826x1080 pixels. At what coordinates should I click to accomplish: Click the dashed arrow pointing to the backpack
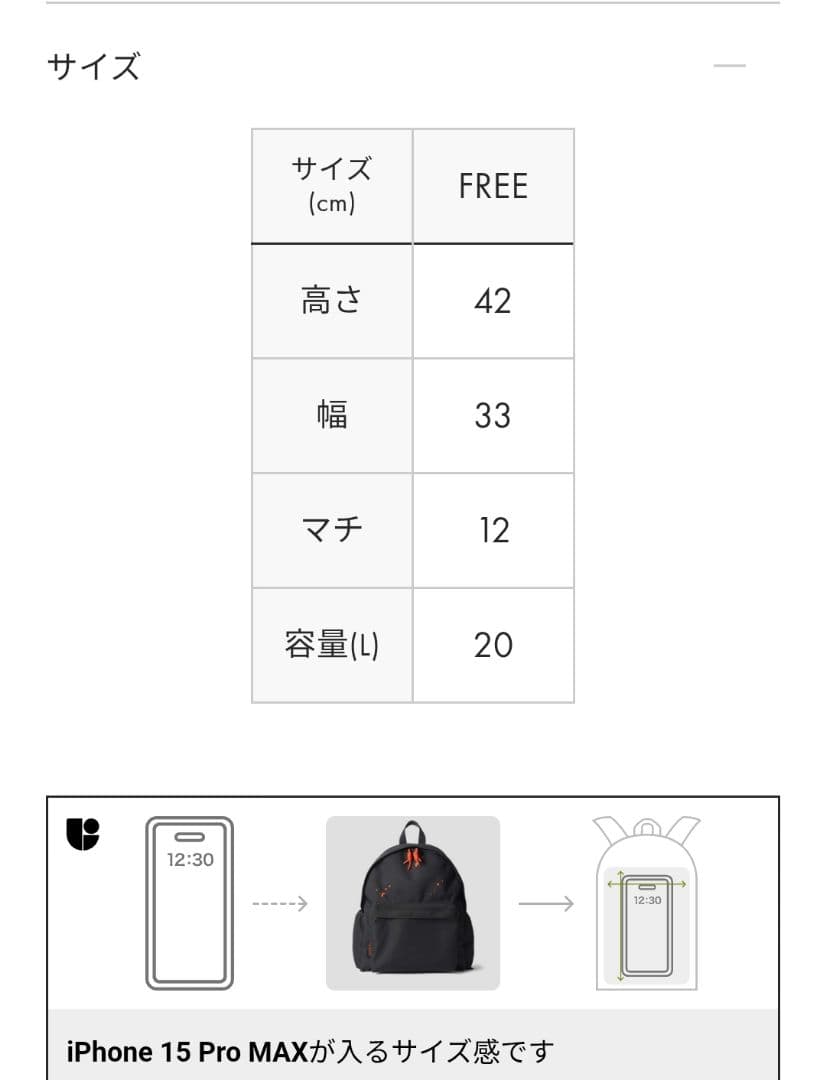[276, 903]
